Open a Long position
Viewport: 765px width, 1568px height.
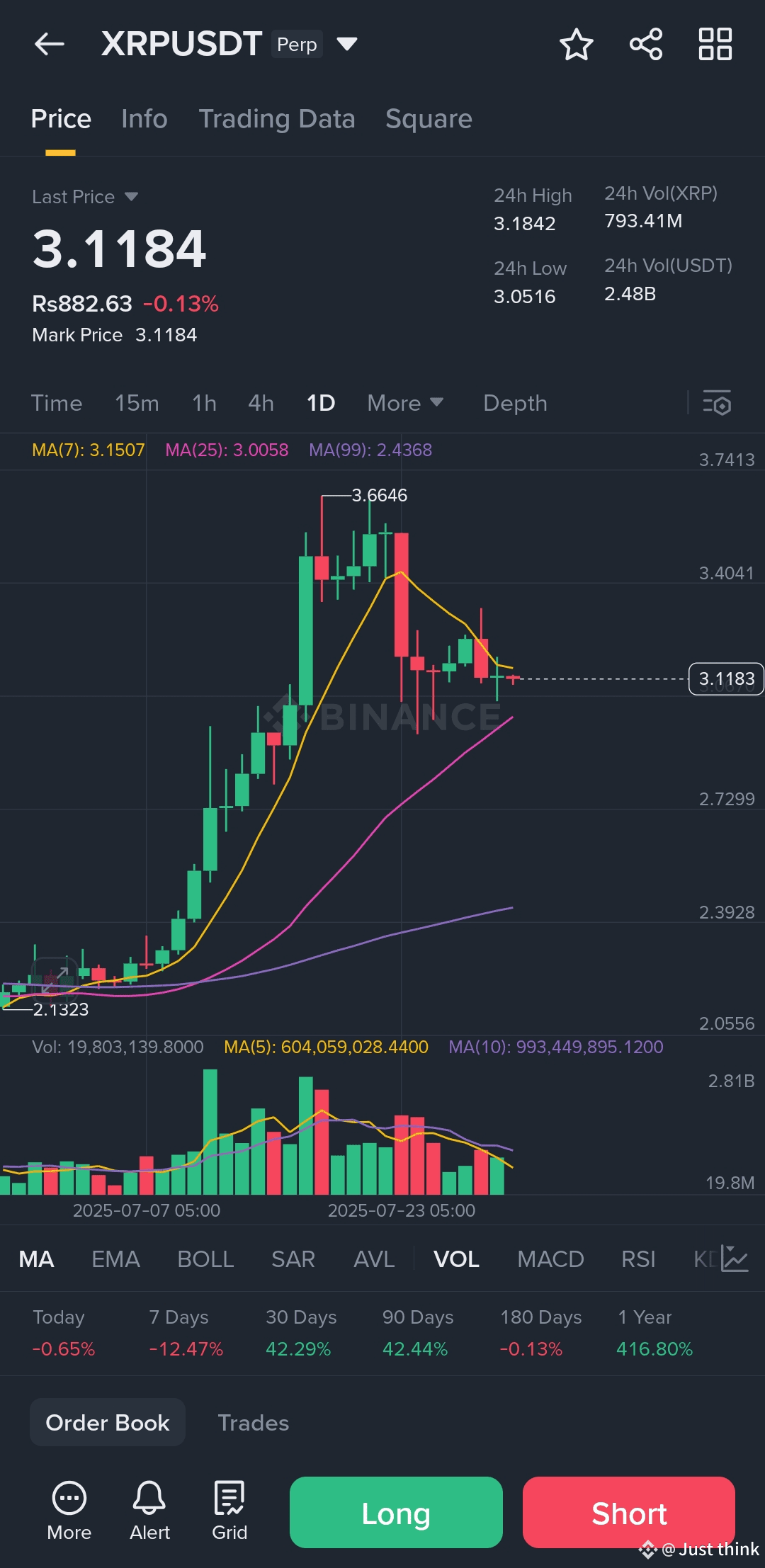396,1512
